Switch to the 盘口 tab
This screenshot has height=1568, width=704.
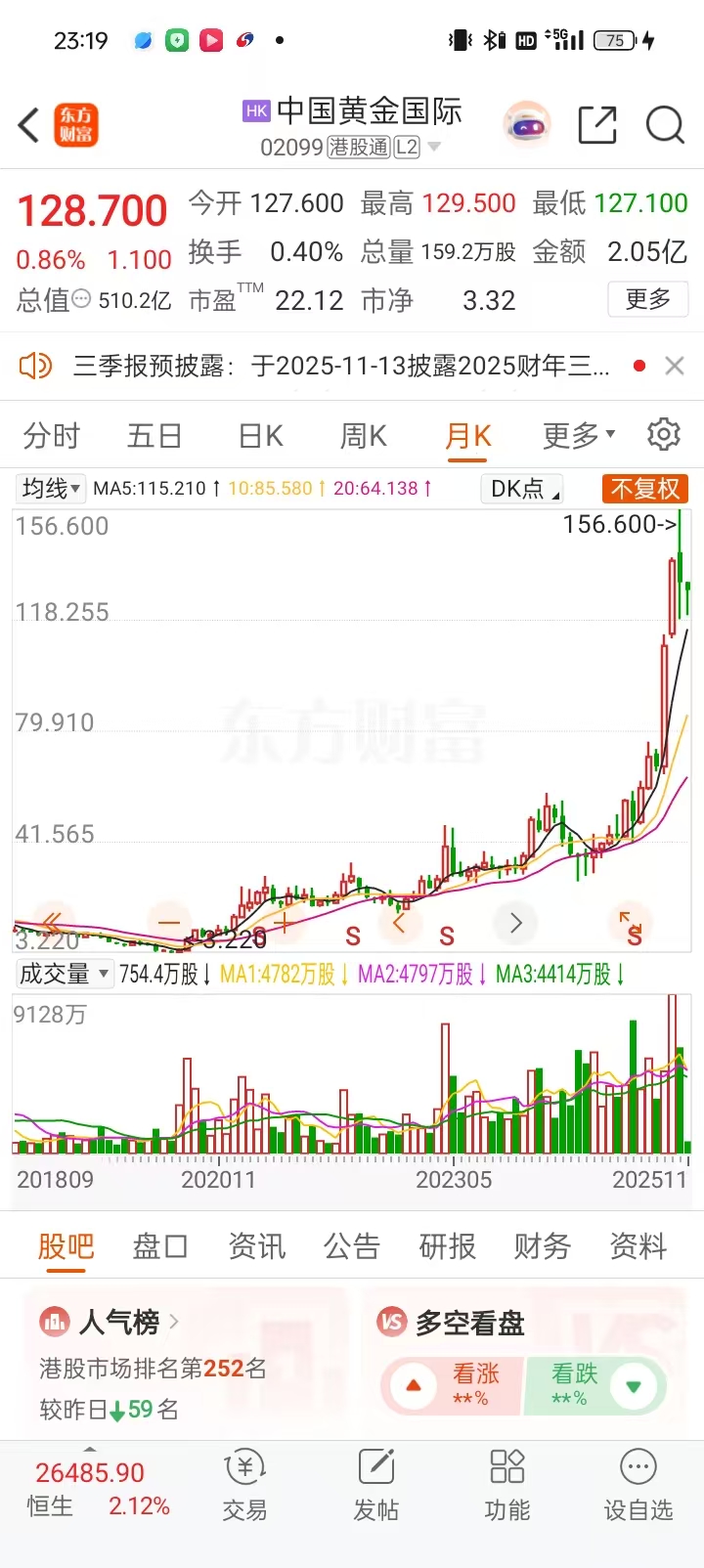pyautogui.click(x=159, y=1246)
